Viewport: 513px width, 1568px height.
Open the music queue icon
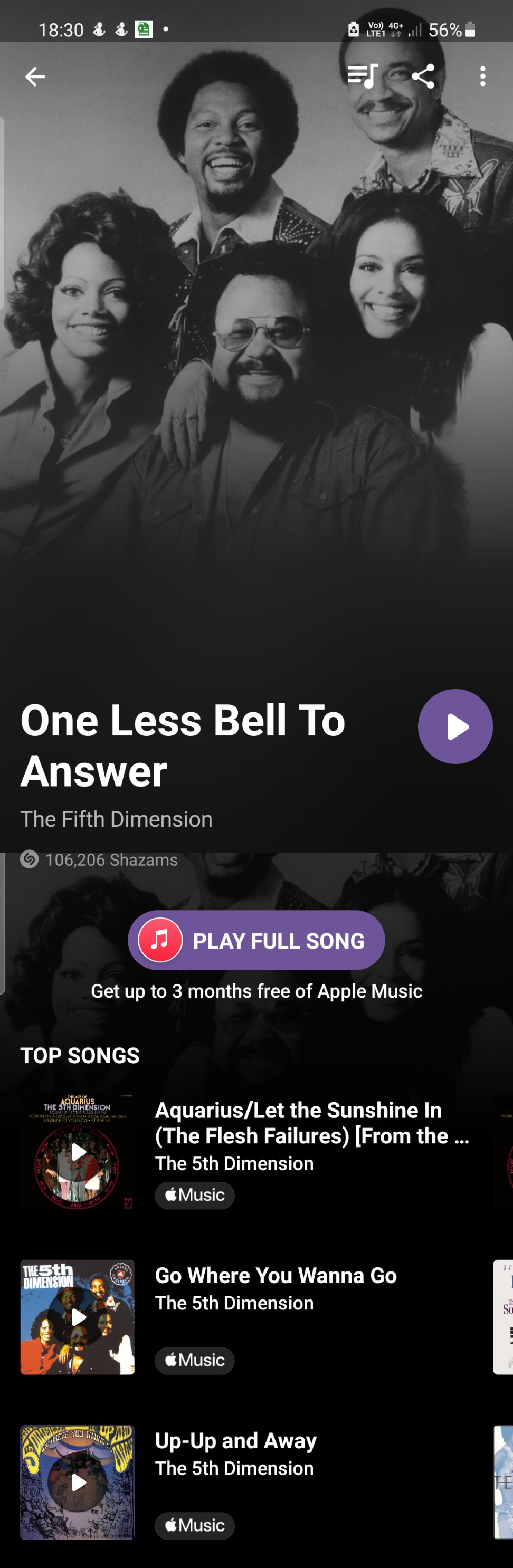(363, 76)
